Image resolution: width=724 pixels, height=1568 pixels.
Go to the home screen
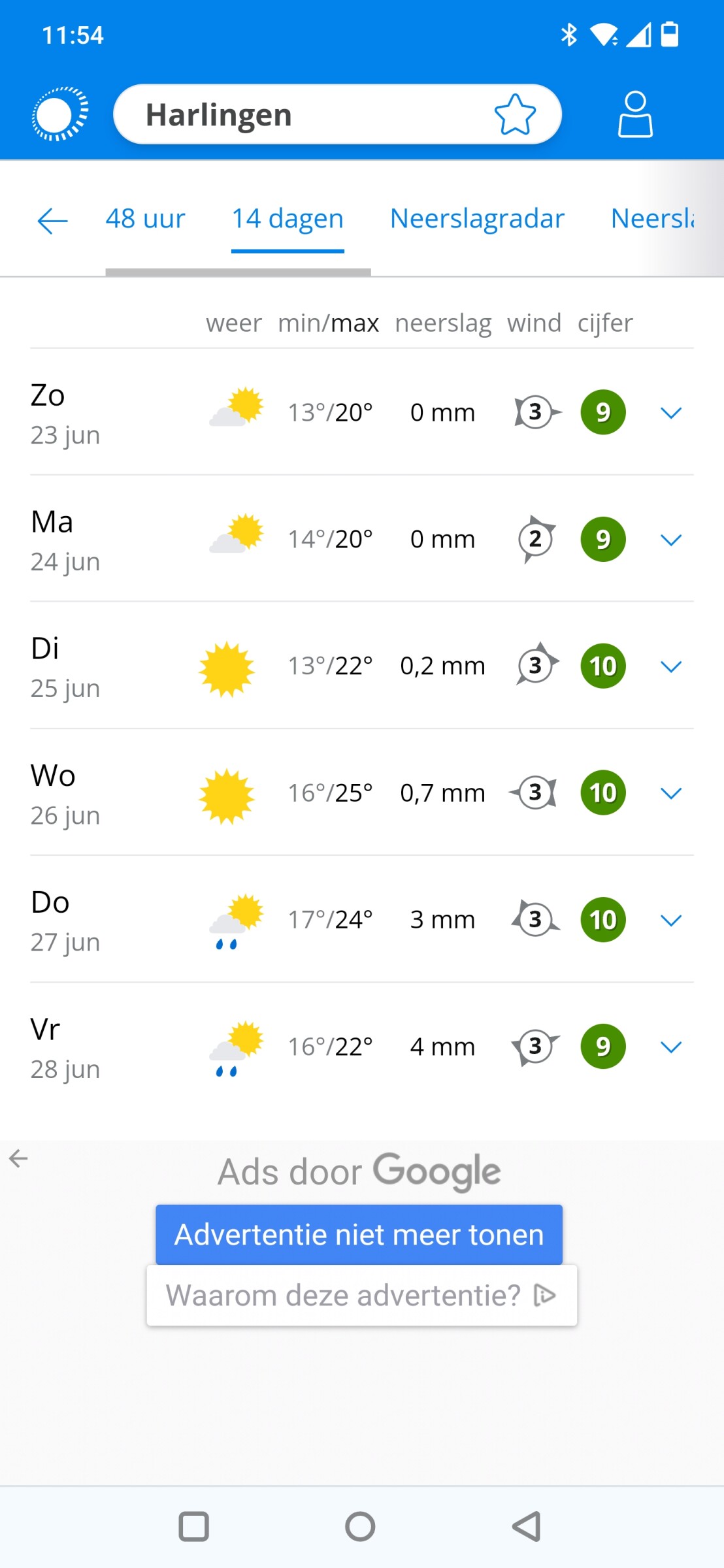pyautogui.click(x=360, y=1527)
